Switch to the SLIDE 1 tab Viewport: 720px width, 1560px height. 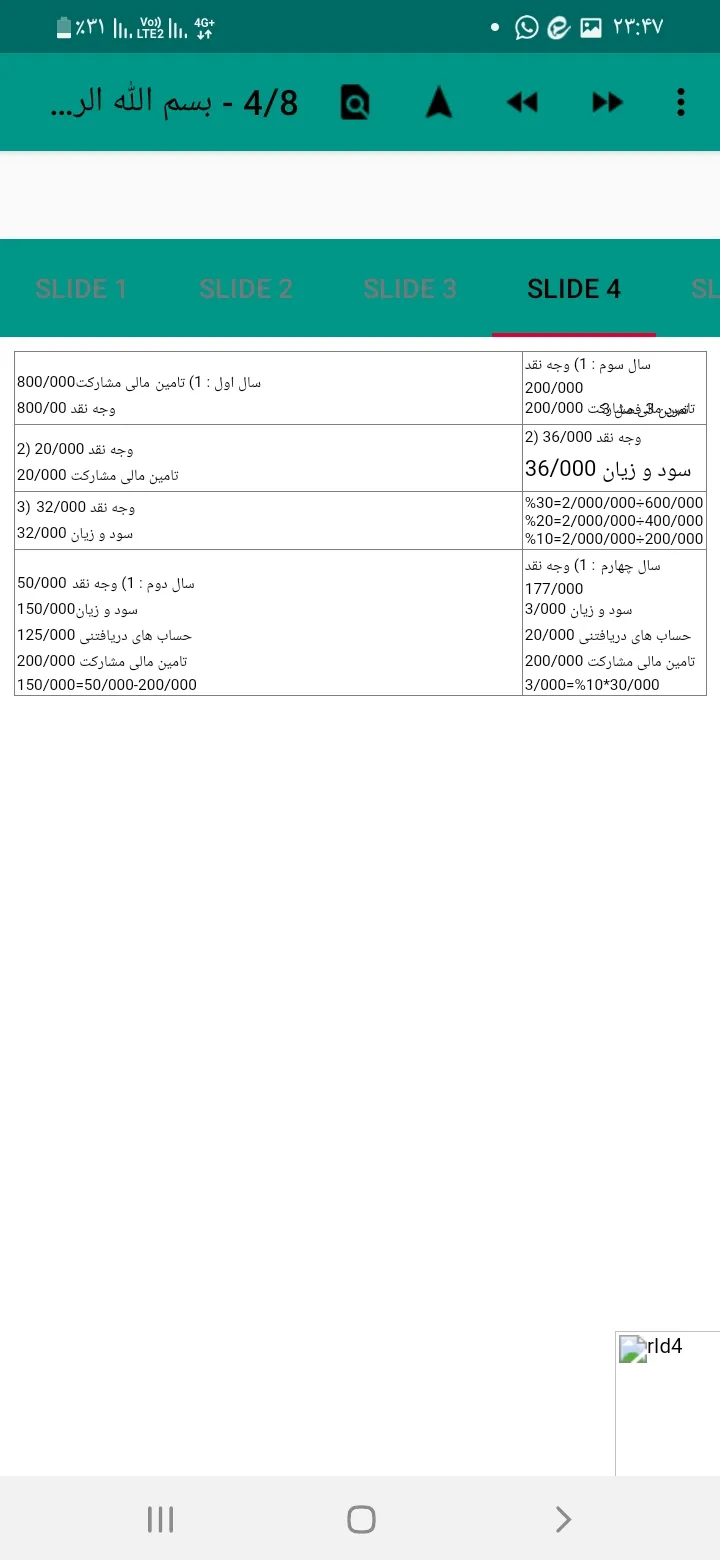click(82, 289)
